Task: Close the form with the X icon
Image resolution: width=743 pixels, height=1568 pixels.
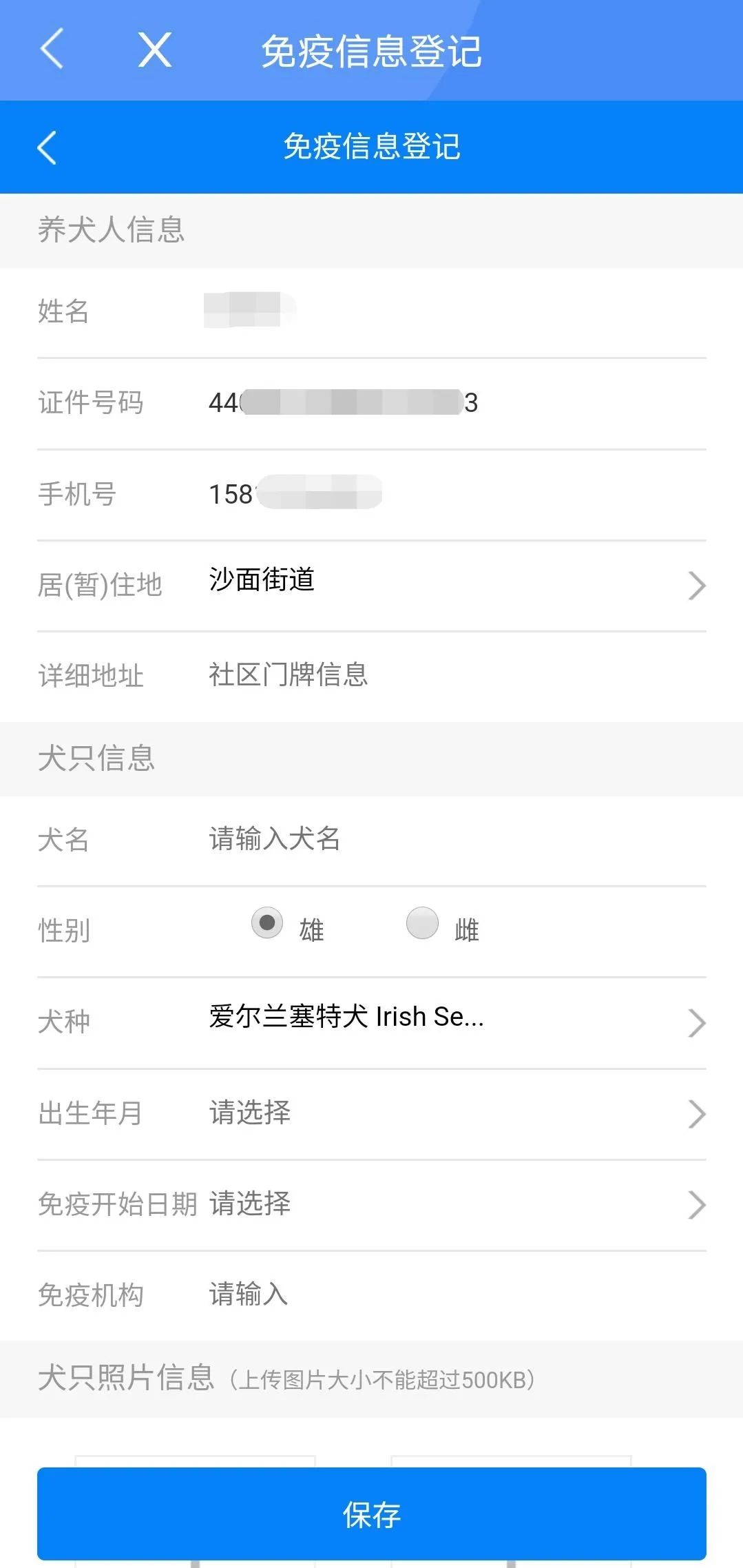Action: pos(154,50)
